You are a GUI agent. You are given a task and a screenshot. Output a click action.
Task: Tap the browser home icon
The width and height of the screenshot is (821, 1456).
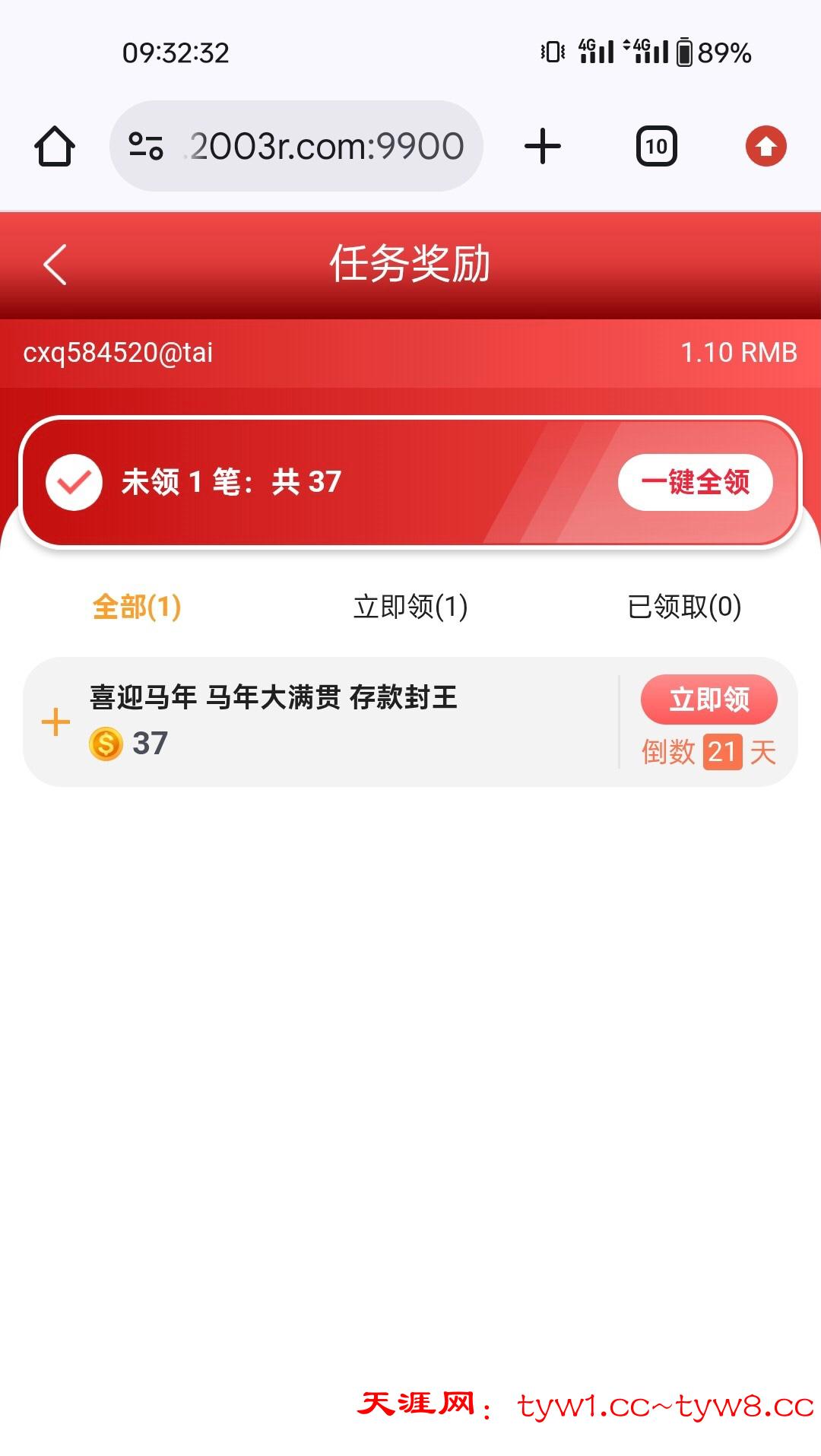pyautogui.click(x=55, y=146)
